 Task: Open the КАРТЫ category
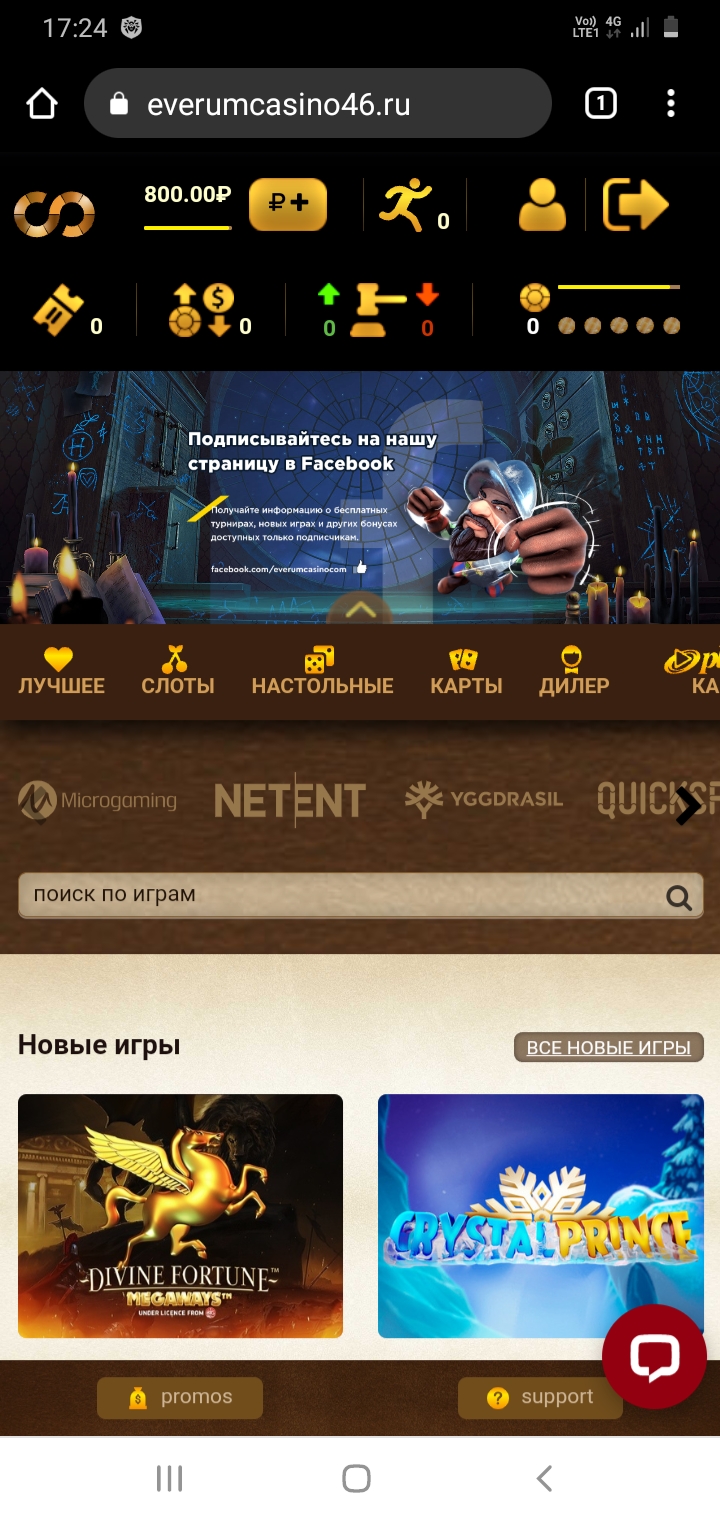[x=466, y=672]
